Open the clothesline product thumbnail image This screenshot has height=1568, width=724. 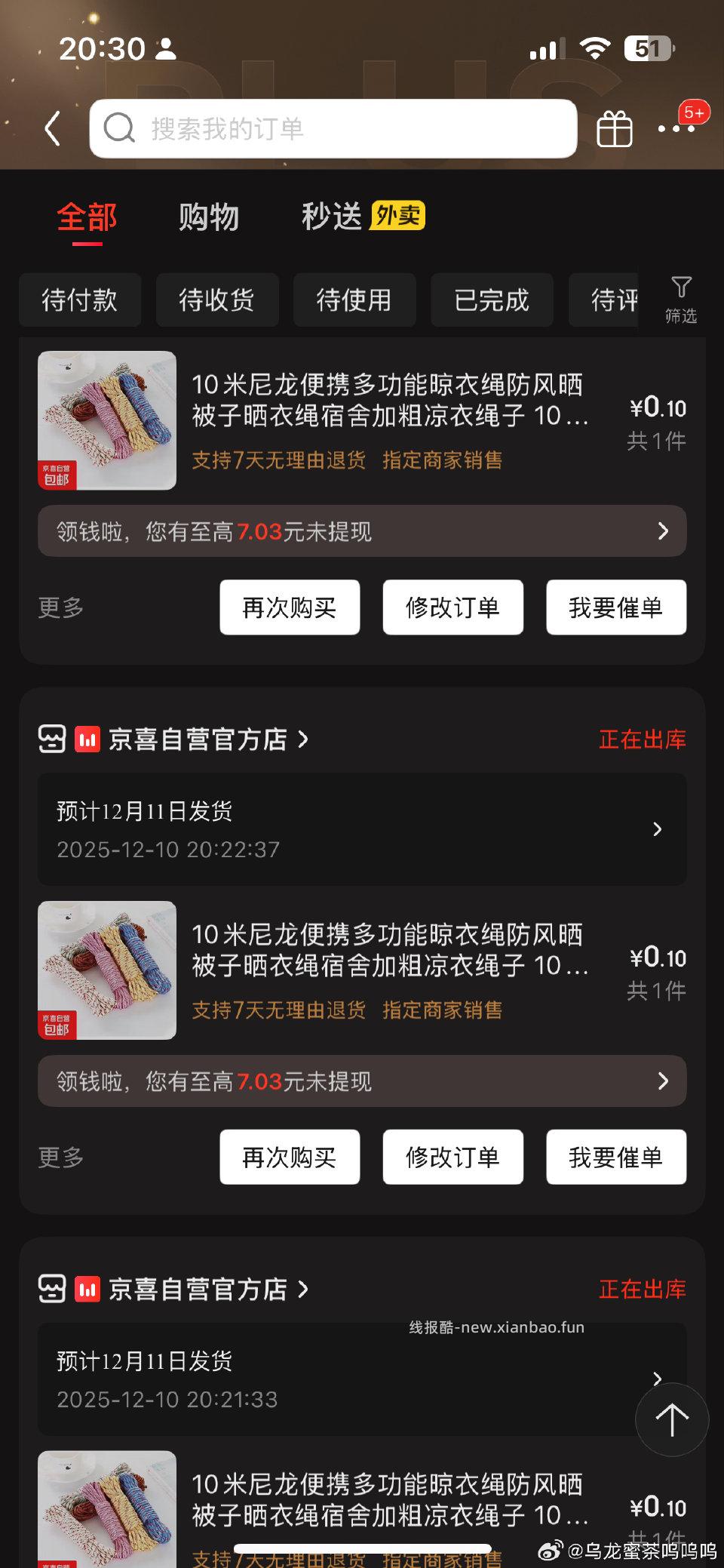tap(106, 420)
